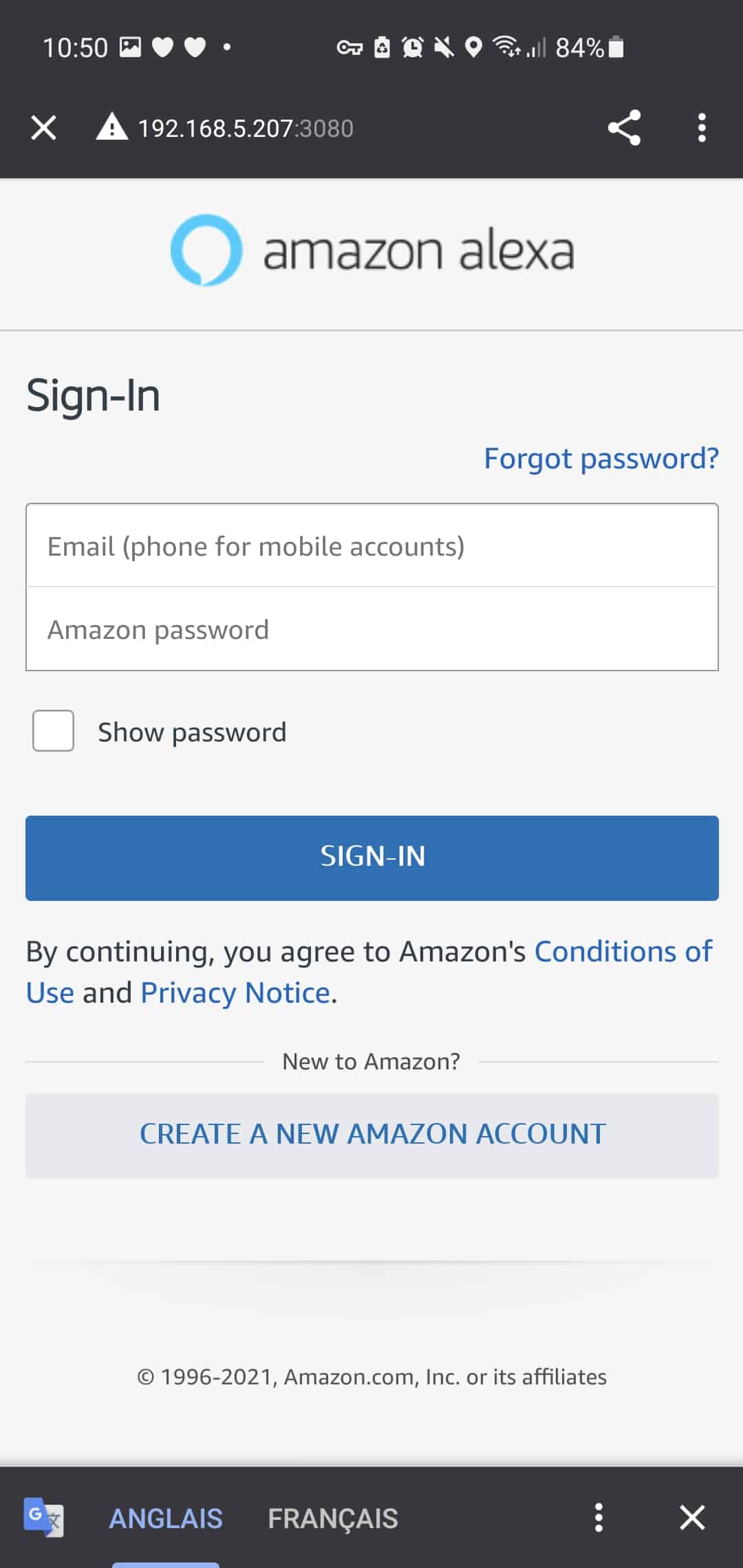Select ANGLAIS in the translate bar
The width and height of the screenshot is (743, 1568).
click(166, 1518)
